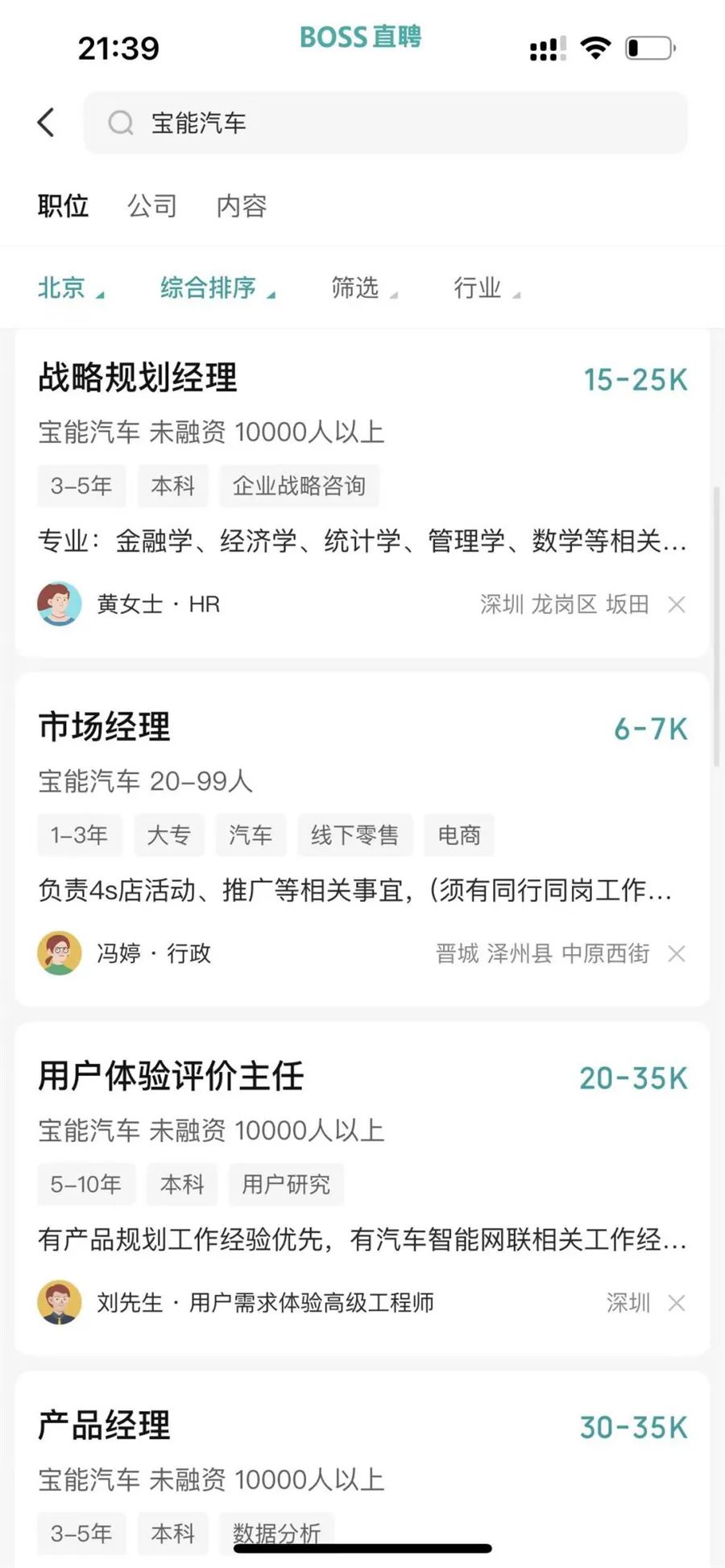Dismiss the 战略规划经理 job card
Image resolution: width=725 pixels, height=1568 pixels.
click(x=677, y=605)
